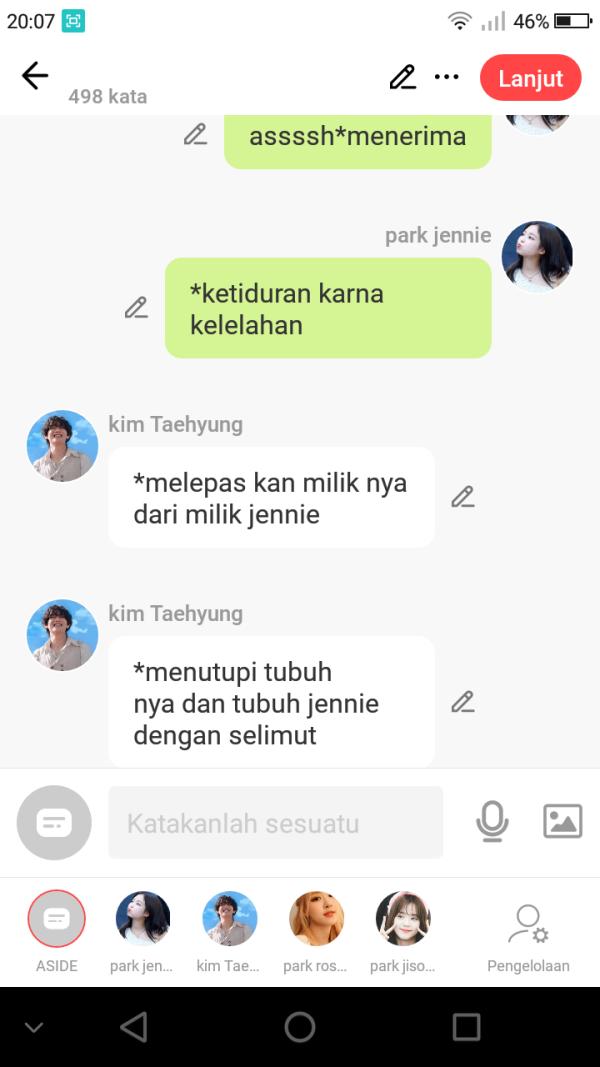Viewport: 600px width, 1067px height.
Task: Tap the red Lanjut button
Action: click(x=530, y=78)
